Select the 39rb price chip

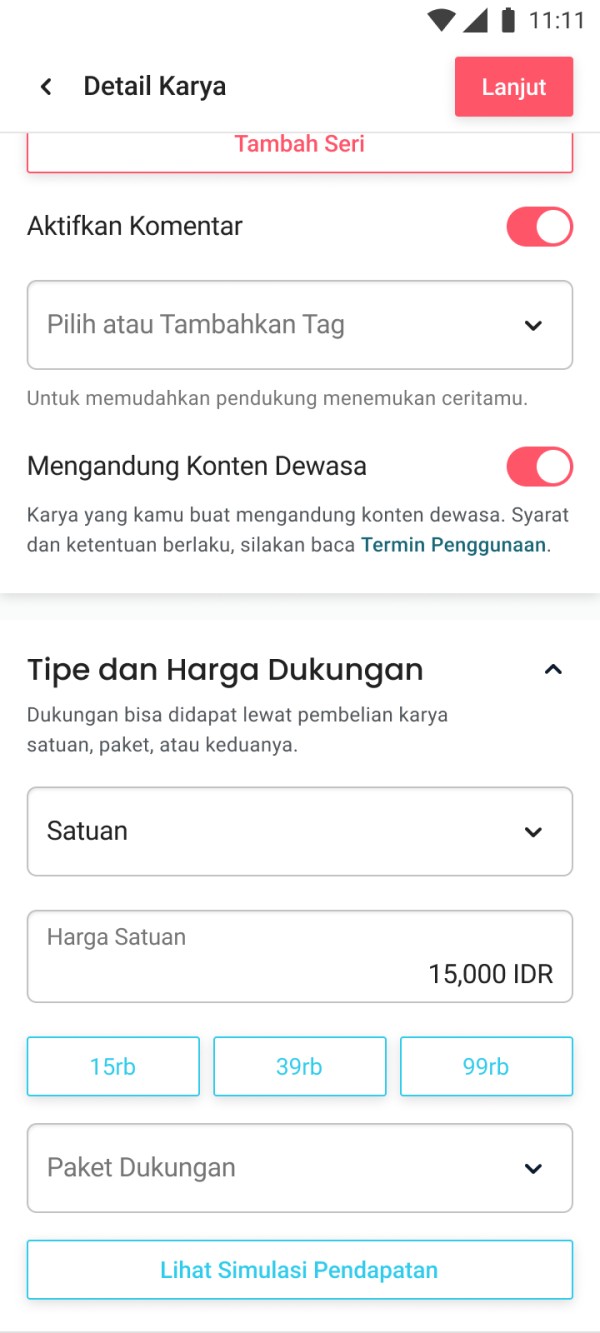pyautogui.click(x=300, y=1067)
